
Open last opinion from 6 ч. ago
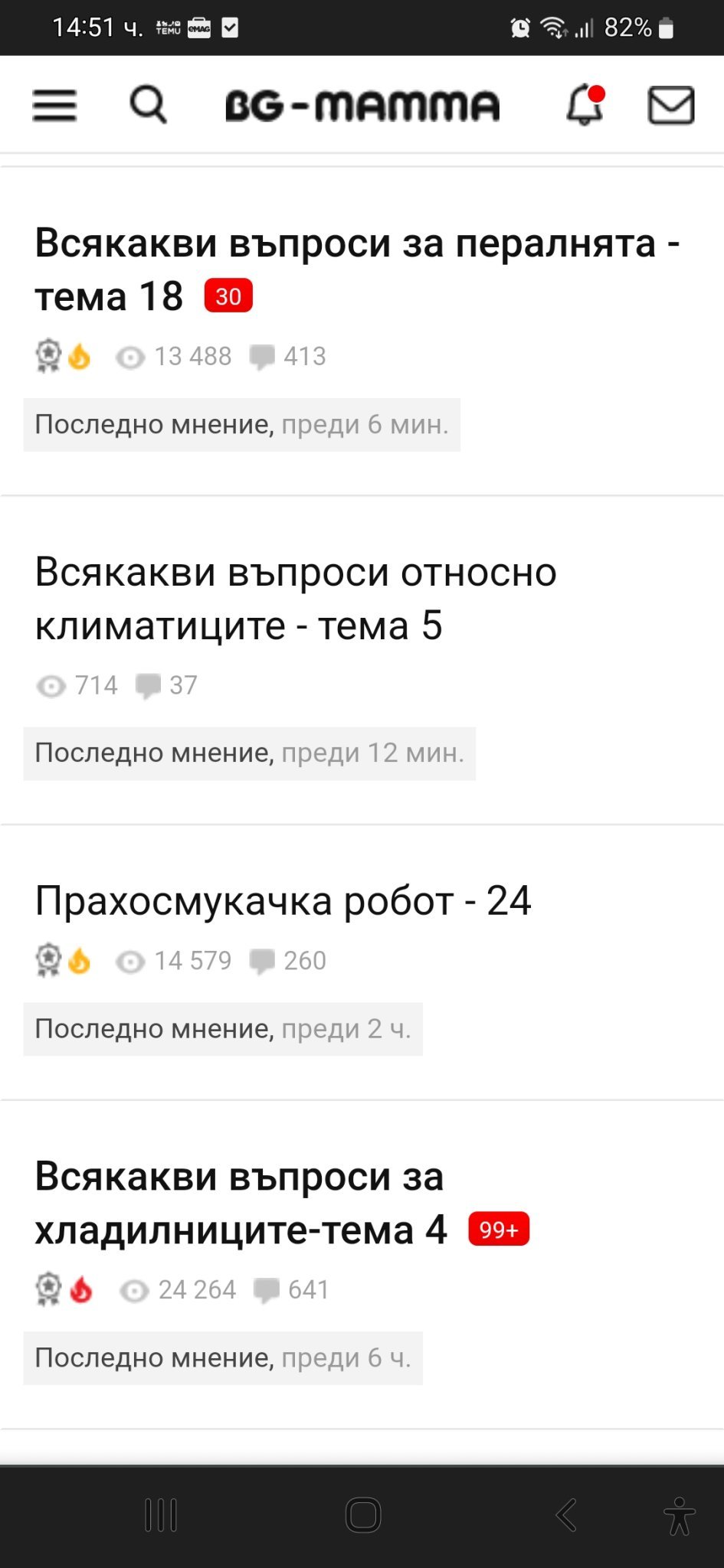[x=223, y=1358]
